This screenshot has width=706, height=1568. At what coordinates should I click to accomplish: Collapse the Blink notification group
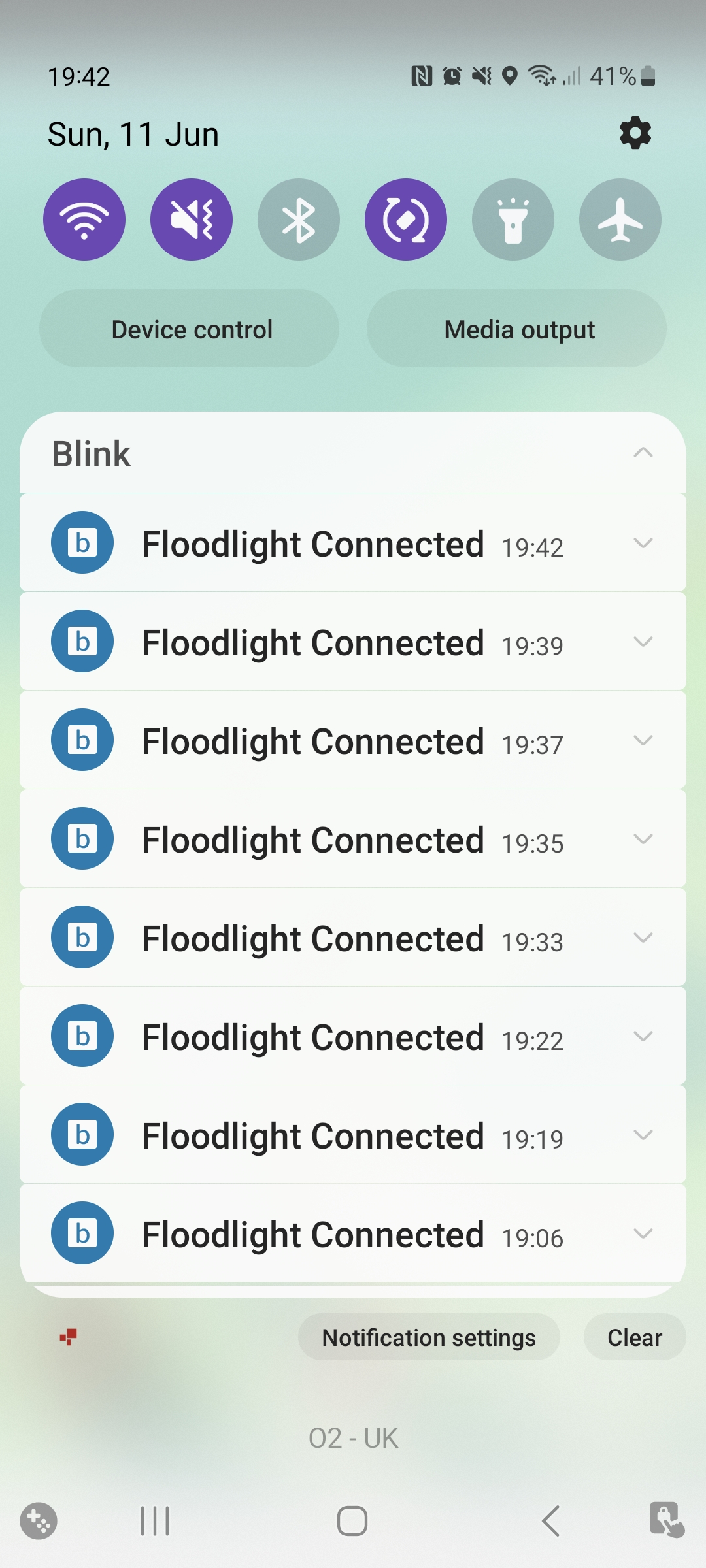(644, 453)
